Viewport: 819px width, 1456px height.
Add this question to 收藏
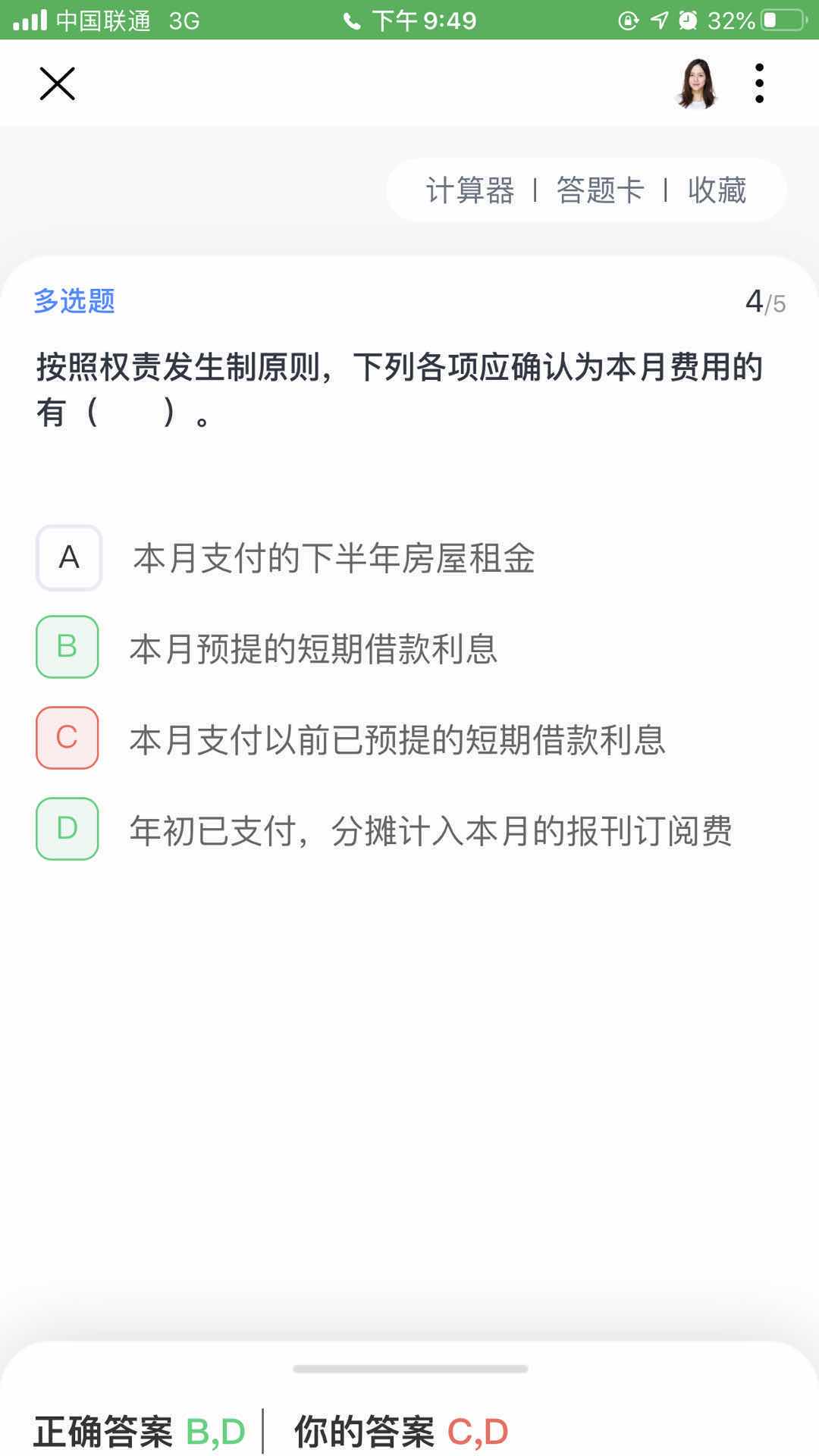pos(717,190)
